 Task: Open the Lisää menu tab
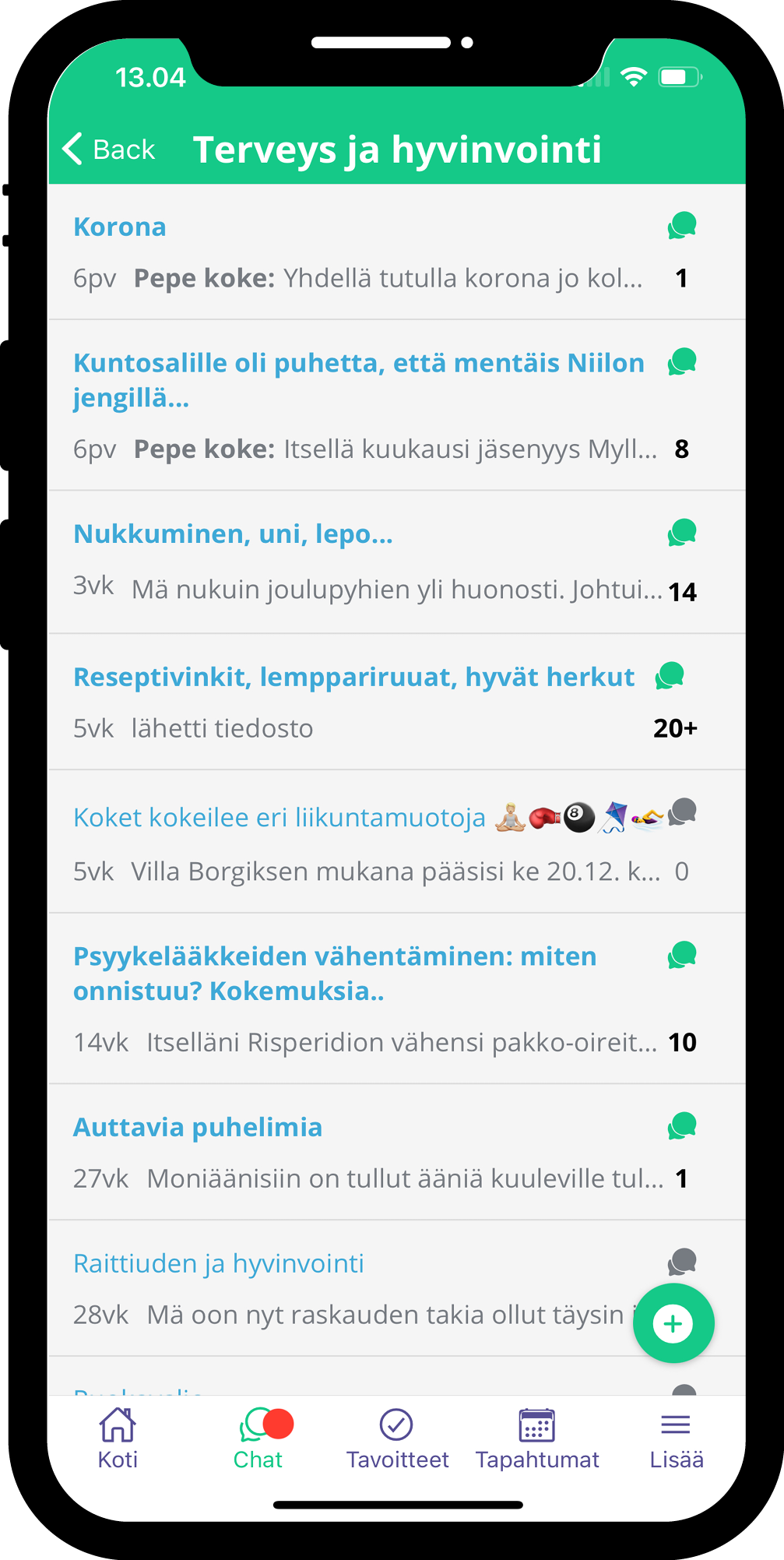tap(676, 1439)
